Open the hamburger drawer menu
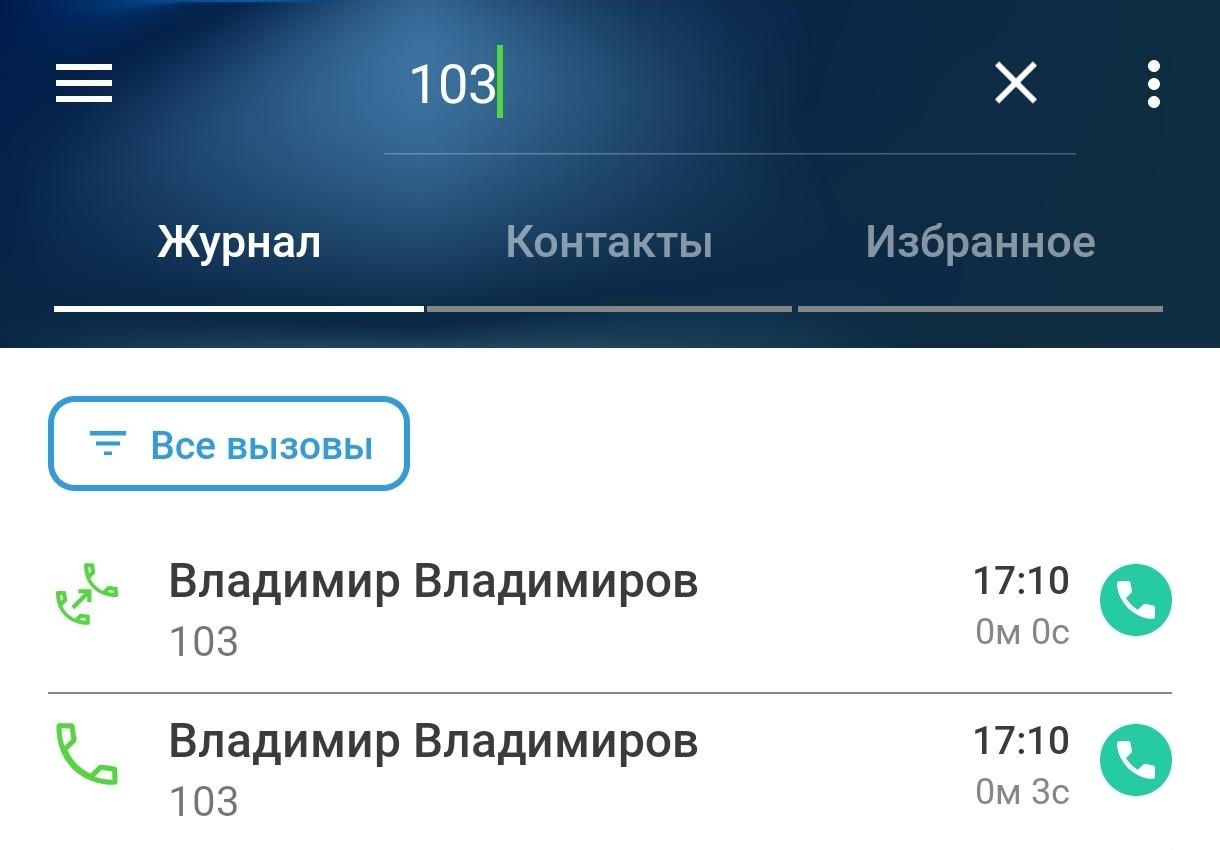The width and height of the screenshot is (1220, 850). pyautogui.click(x=84, y=84)
